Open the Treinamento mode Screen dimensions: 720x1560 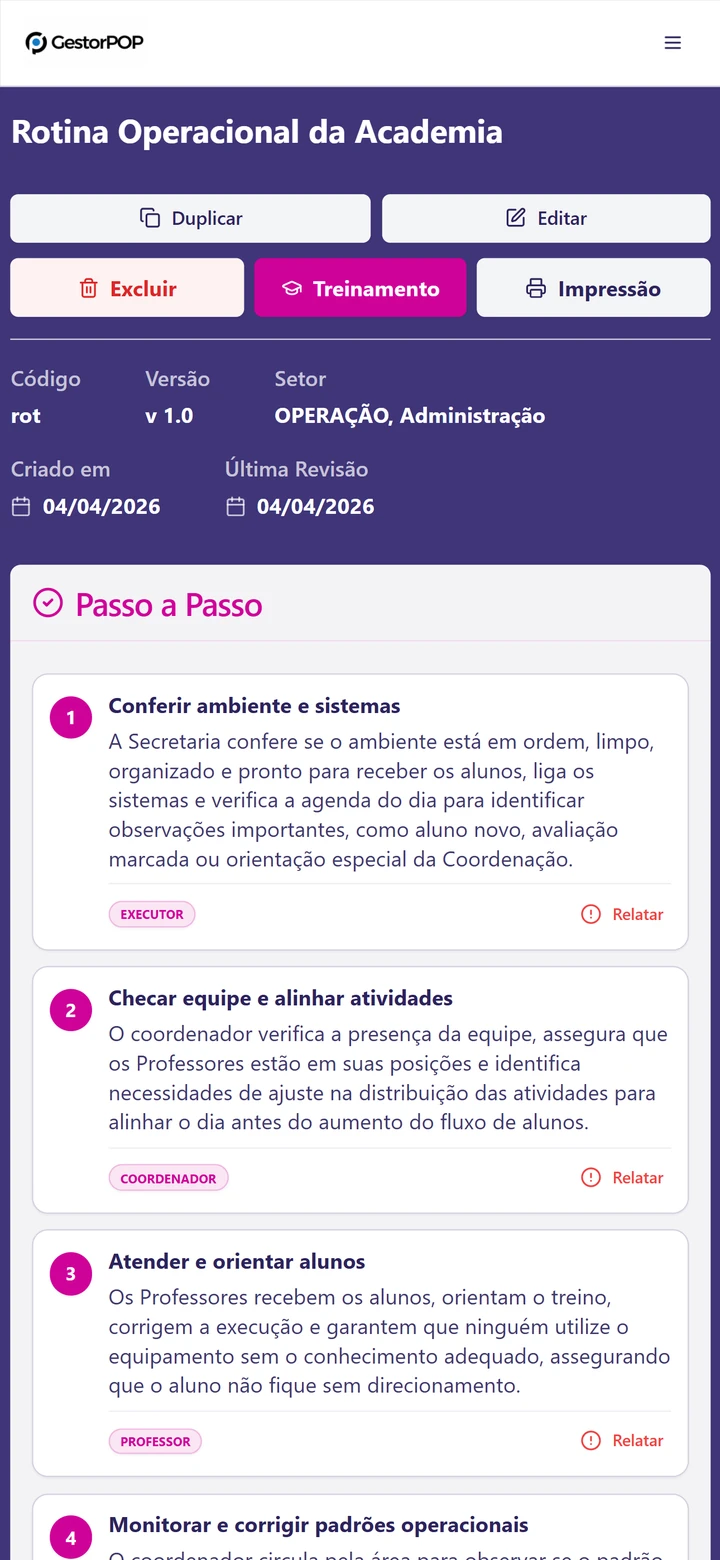click(x=360, y=288)
